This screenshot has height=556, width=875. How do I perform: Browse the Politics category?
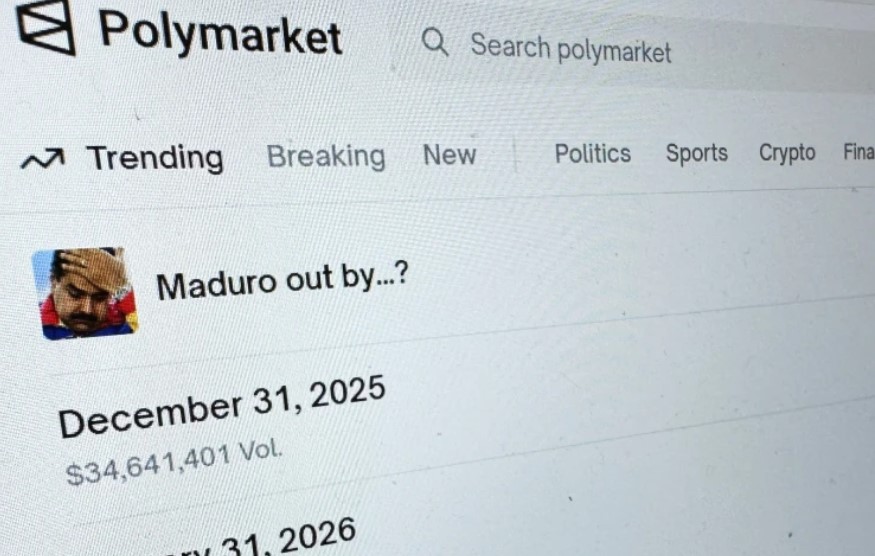tap(592, 154)
